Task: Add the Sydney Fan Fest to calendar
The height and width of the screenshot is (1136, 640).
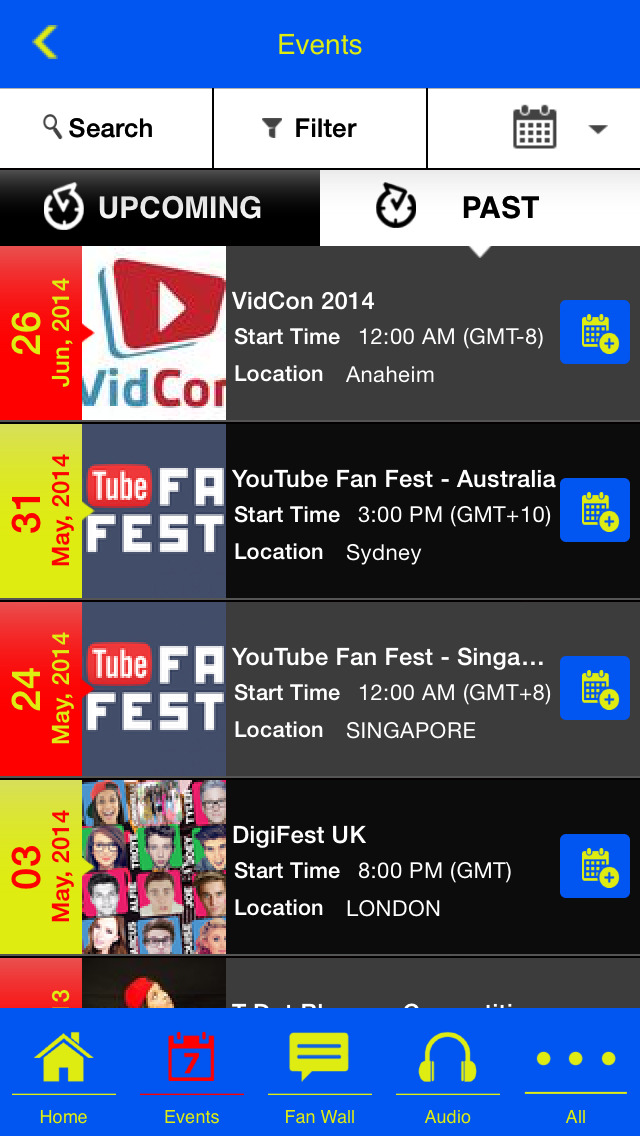Action: click(x=595, y=510)
